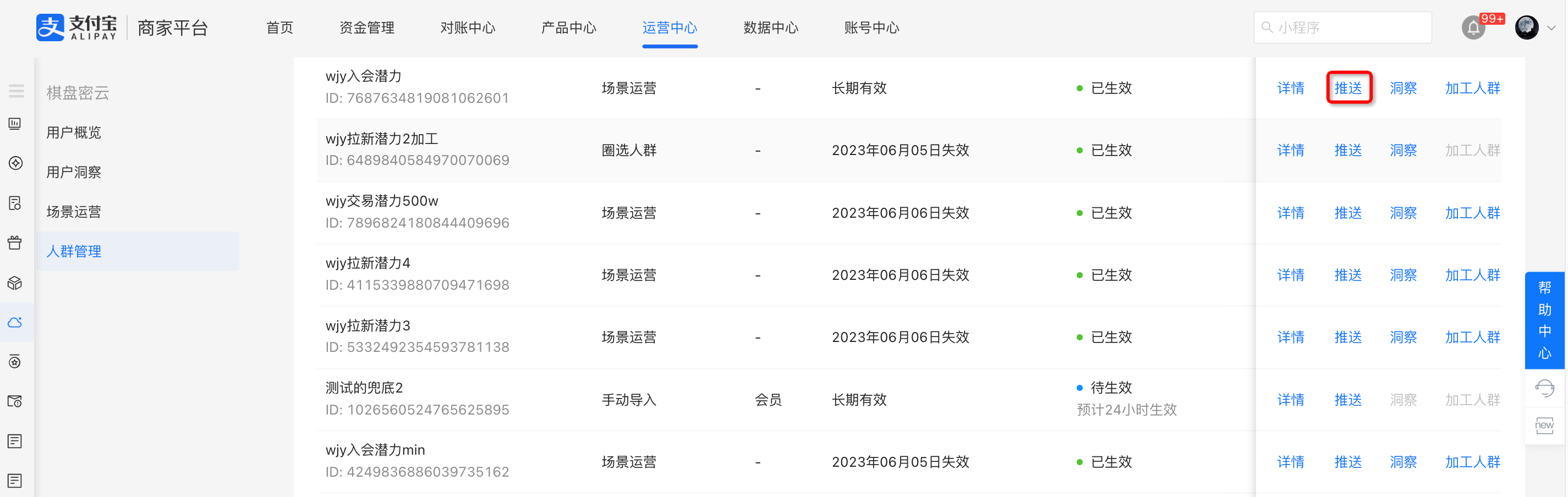The height and width of the screenshot is (497, 1568).
Task: Open 详情 for 测试的兜底2
Action: [1290, 400]
